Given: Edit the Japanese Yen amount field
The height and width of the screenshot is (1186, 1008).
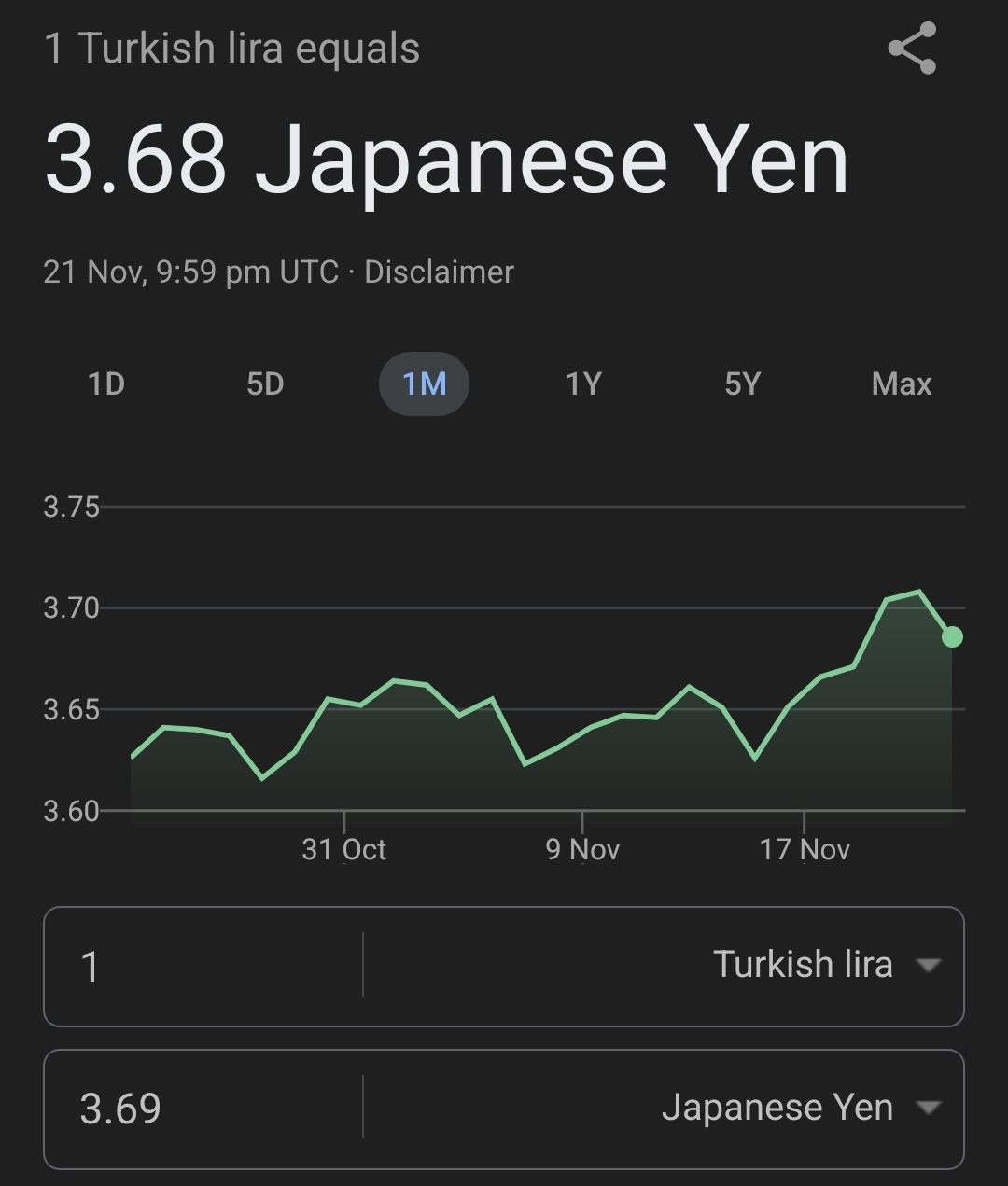Looking at the screenshot, I should coord(203,1109).
